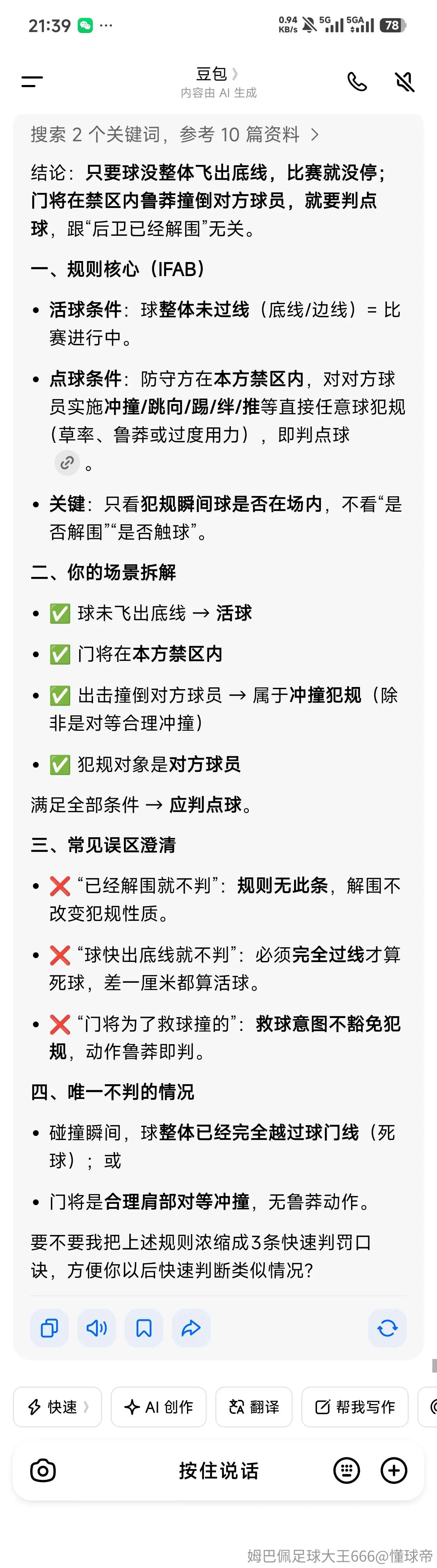Screen dimensions: 437x1568
Task: Open the 翻译 chip
Action: point(254,1407)
